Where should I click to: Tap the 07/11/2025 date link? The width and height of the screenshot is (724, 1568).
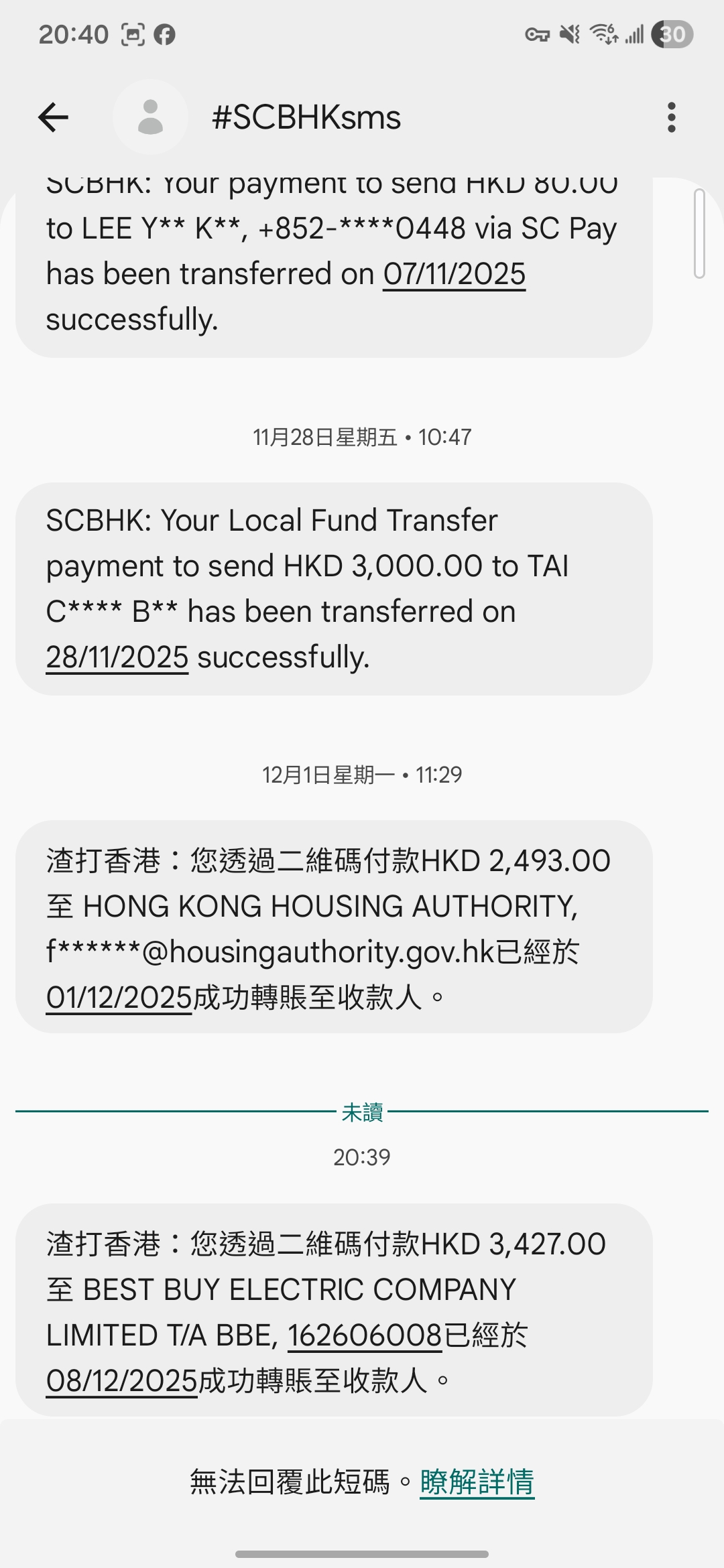pos(454,274)
